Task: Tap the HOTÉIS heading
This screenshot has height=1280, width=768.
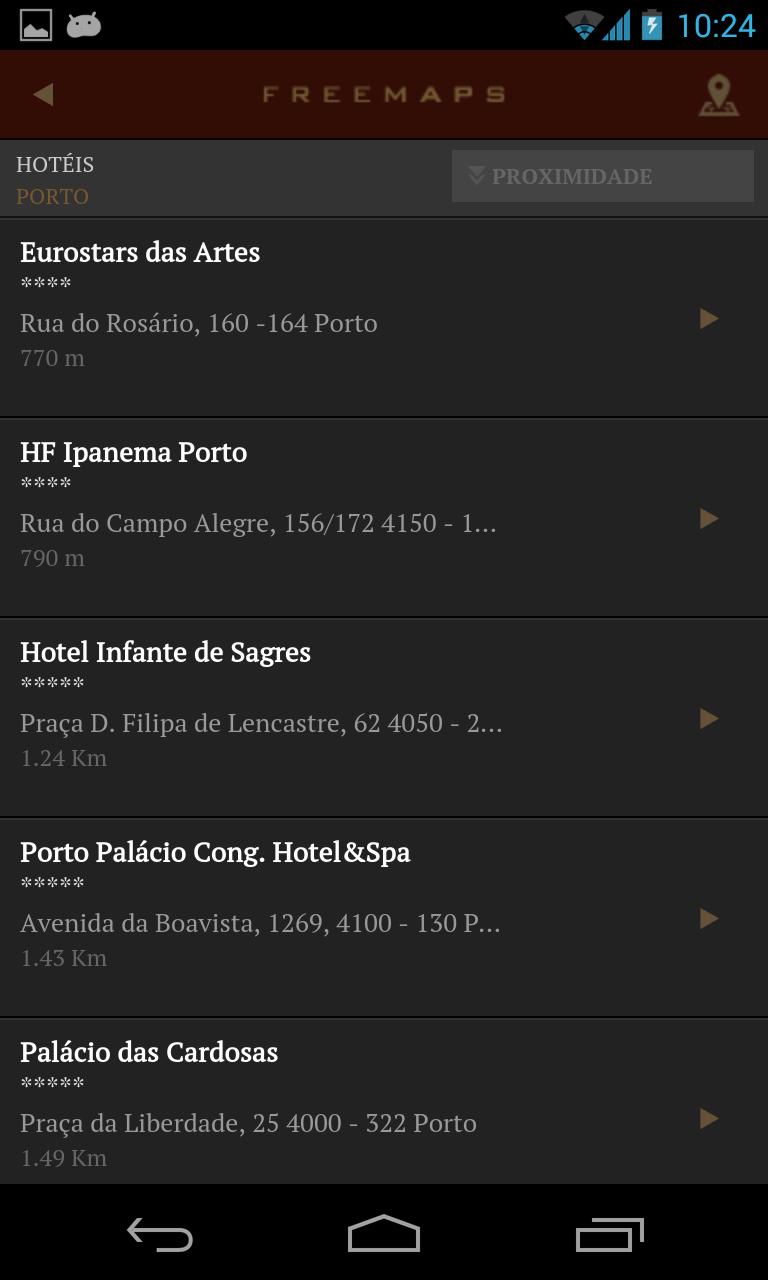Action: [x=55, y=164]
